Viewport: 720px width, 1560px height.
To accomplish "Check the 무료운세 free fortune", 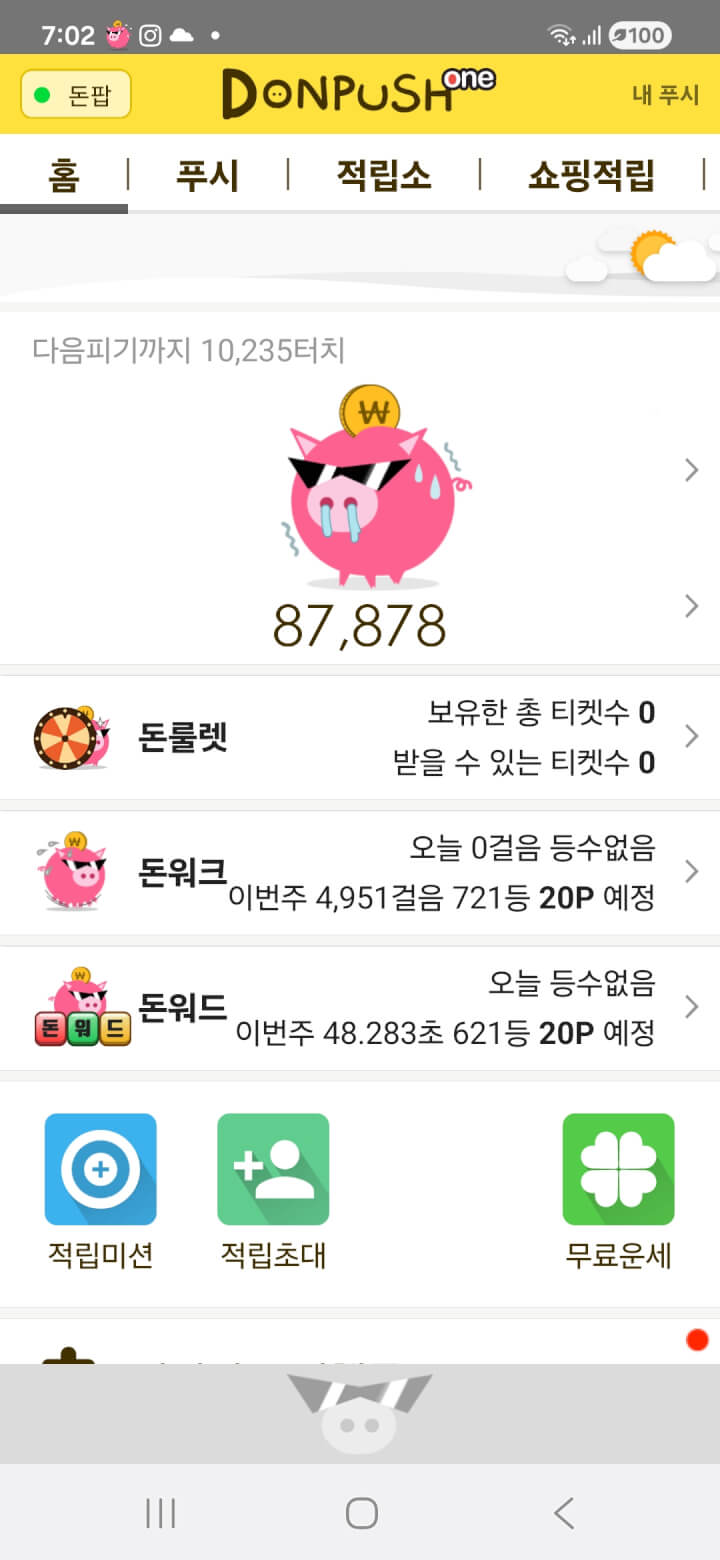I will [x=618, y=1192].
